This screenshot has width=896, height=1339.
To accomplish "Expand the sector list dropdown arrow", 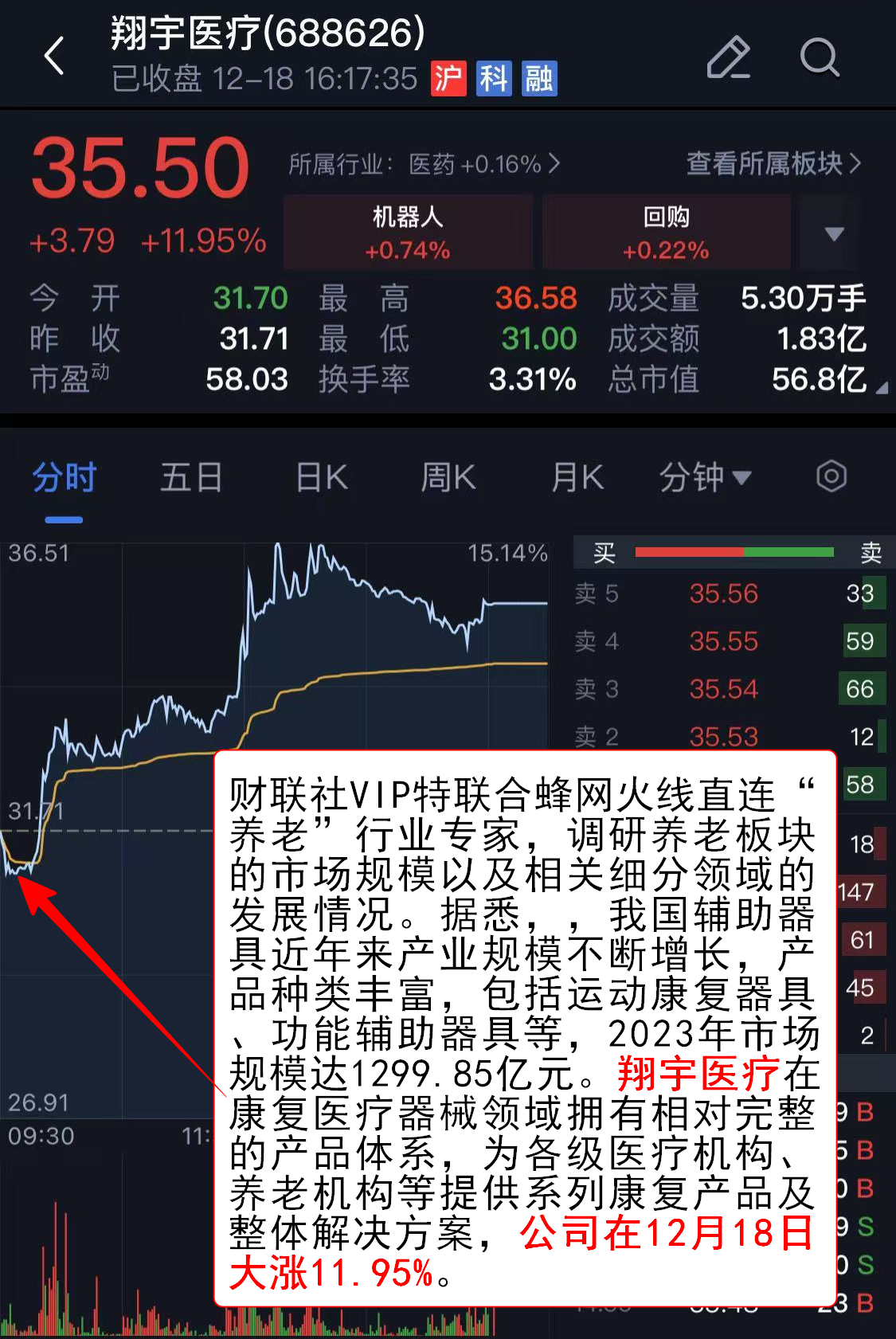I will [x=834, y=233].
